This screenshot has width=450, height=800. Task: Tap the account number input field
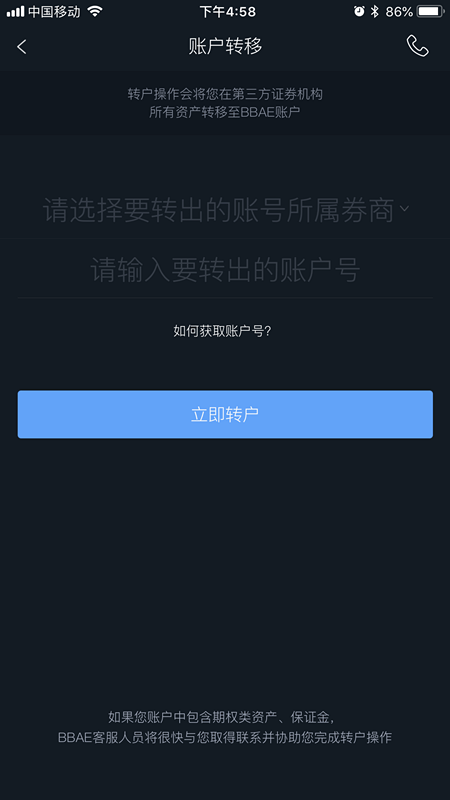(225, 269)
